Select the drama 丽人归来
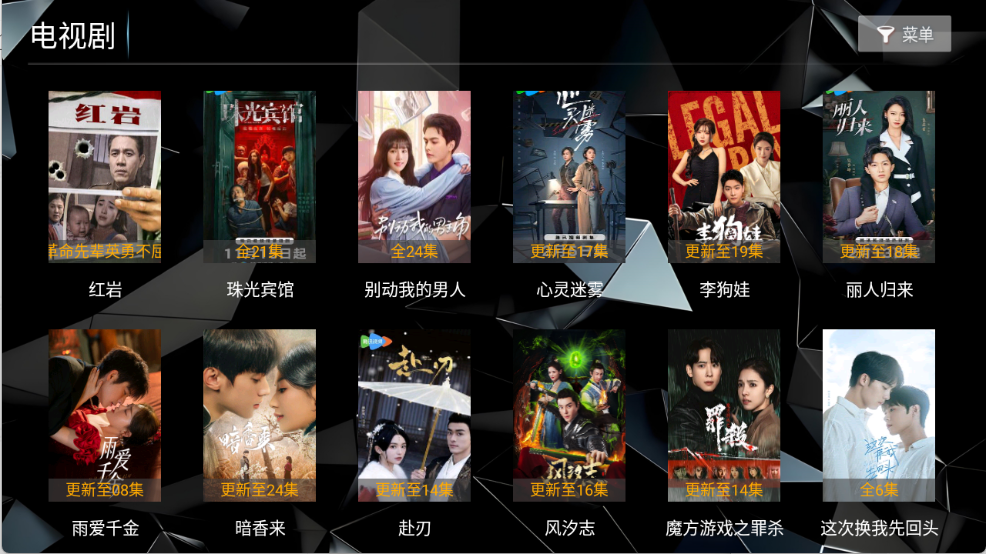986x554 pixels. (879, 177)
